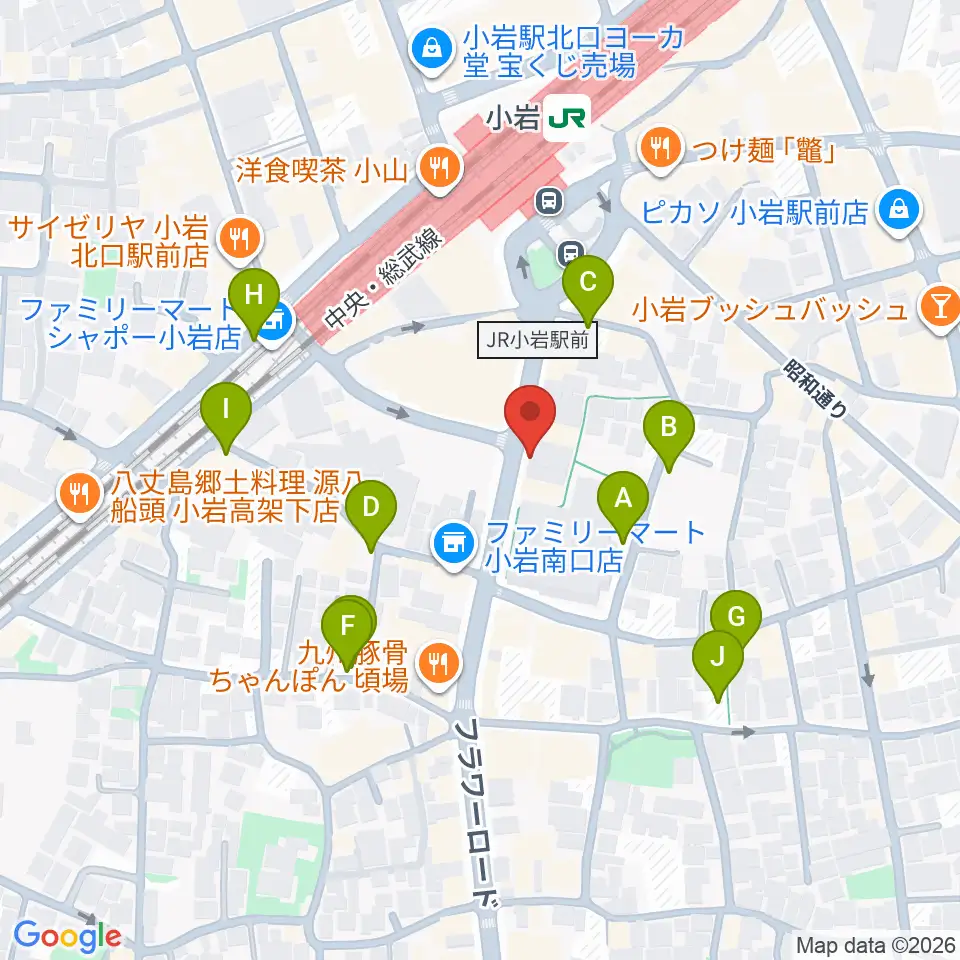The image size is (960, 960).
Task: Open 八丈島郷土料理 源八船頭 restaurant pin
Action: coord(80,494)
